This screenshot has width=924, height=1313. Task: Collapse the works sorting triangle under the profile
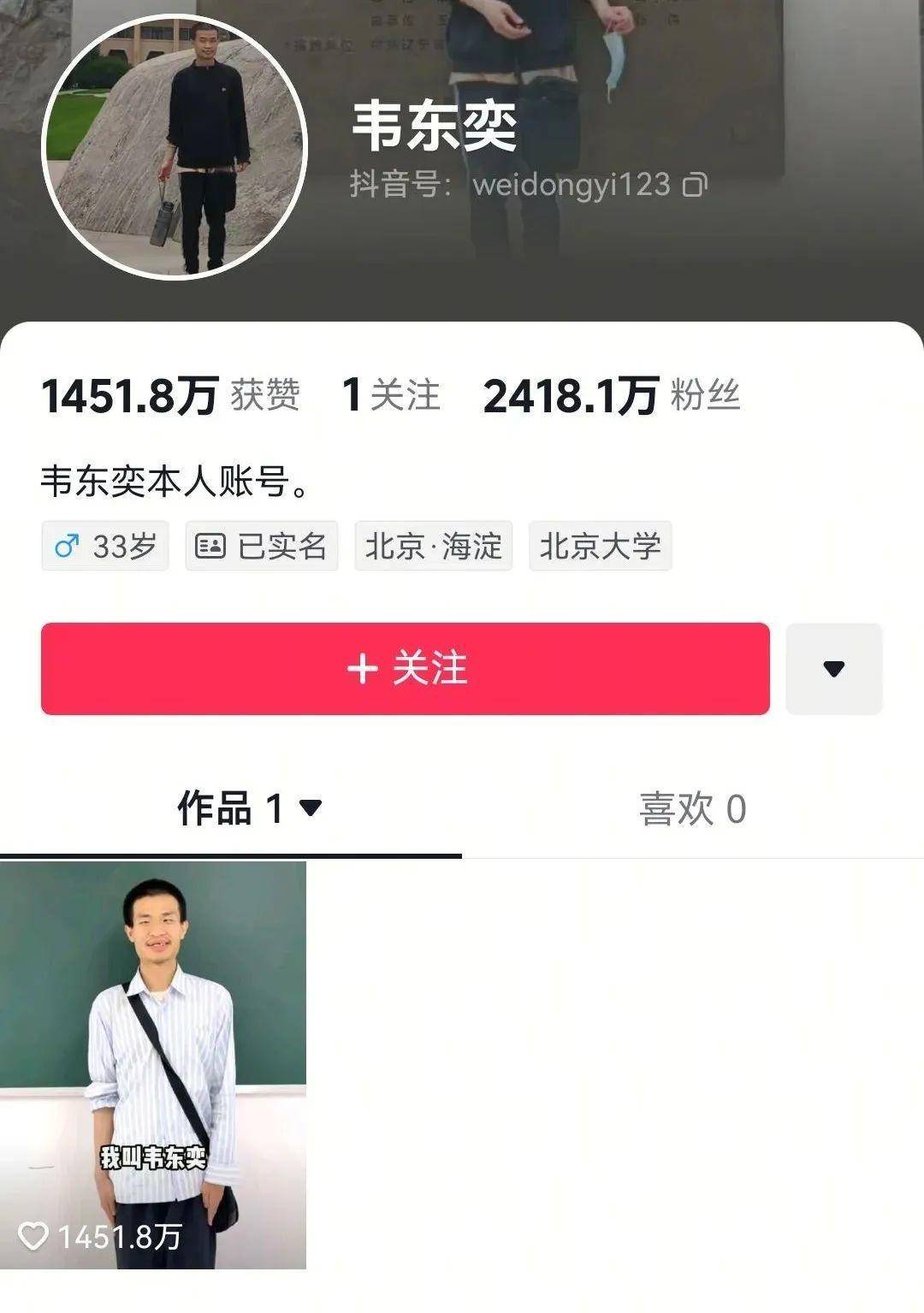[311, 805]
